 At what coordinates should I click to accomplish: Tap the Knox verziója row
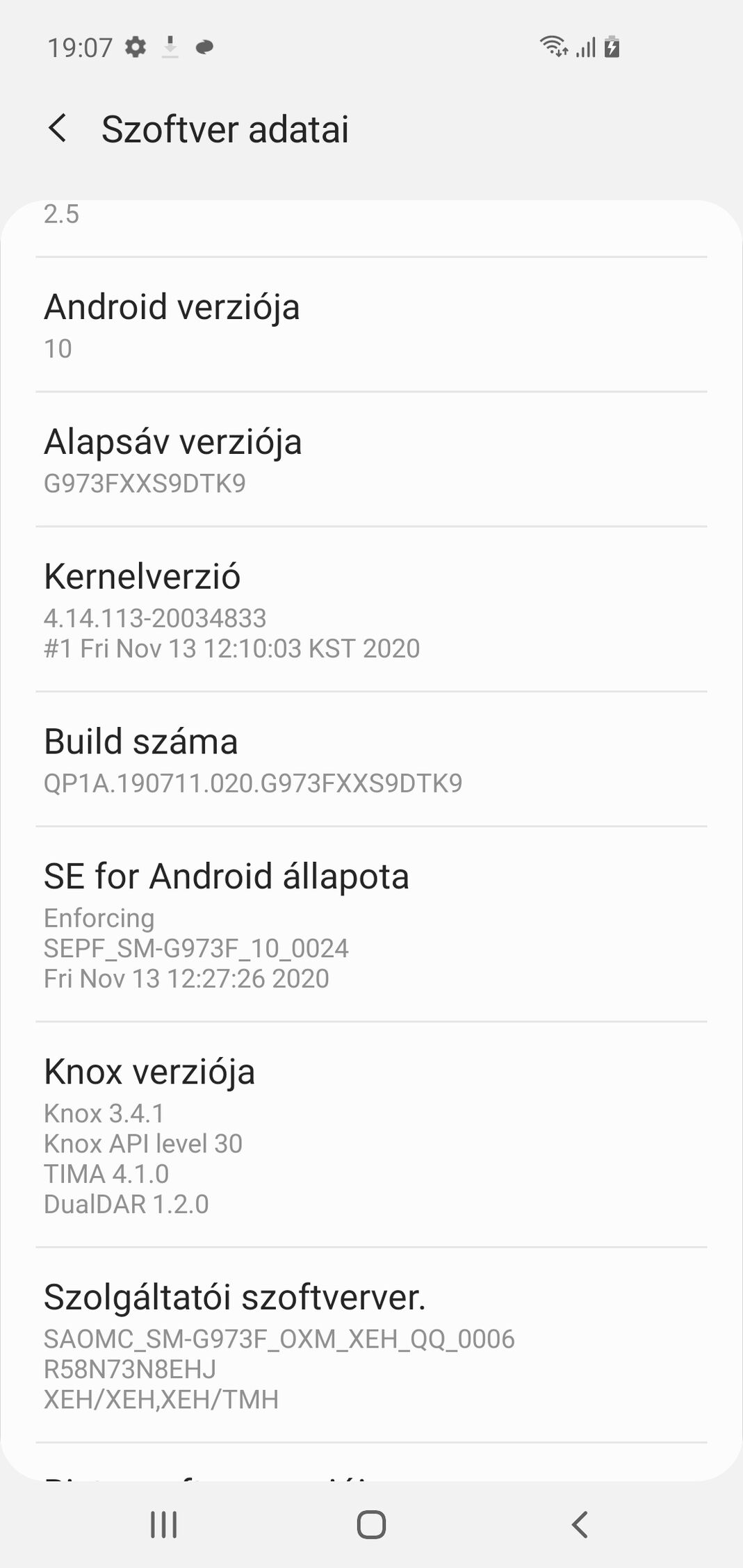point(371,1135)
